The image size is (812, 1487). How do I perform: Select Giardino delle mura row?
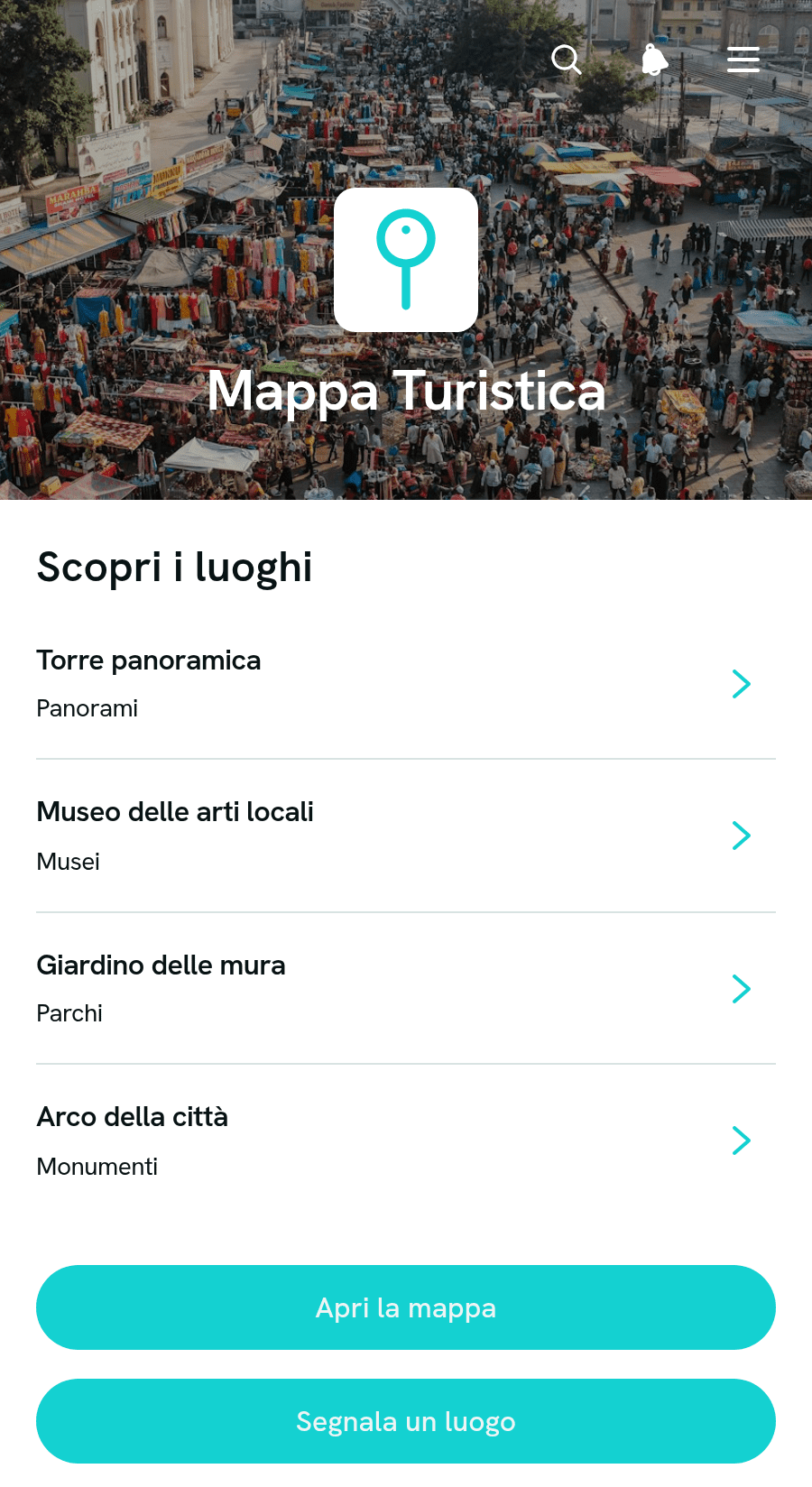[x=406, y=989]
